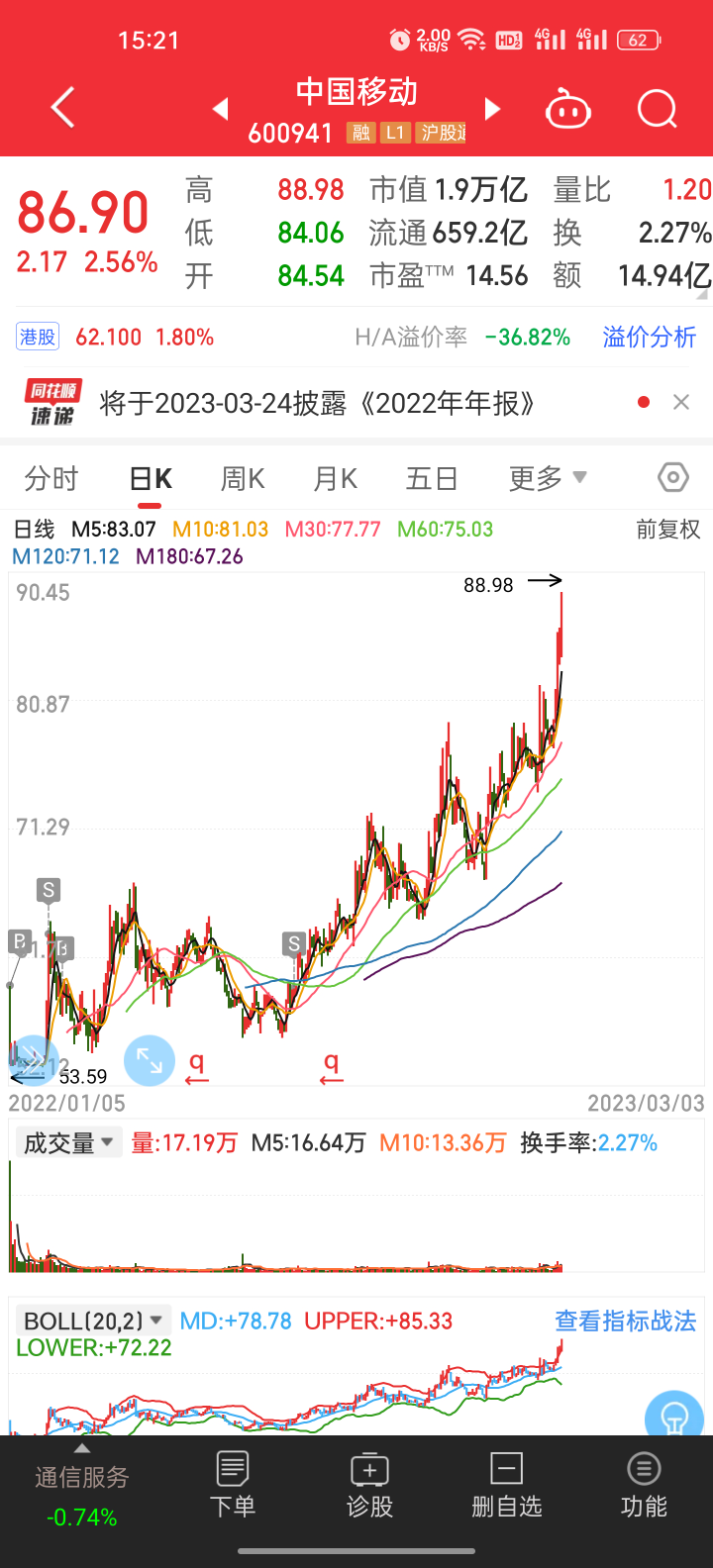713x1568 pixels.
Task: Change the 前复权 adjustment mode
Action: pyautogui.click(x=667, y=530)
